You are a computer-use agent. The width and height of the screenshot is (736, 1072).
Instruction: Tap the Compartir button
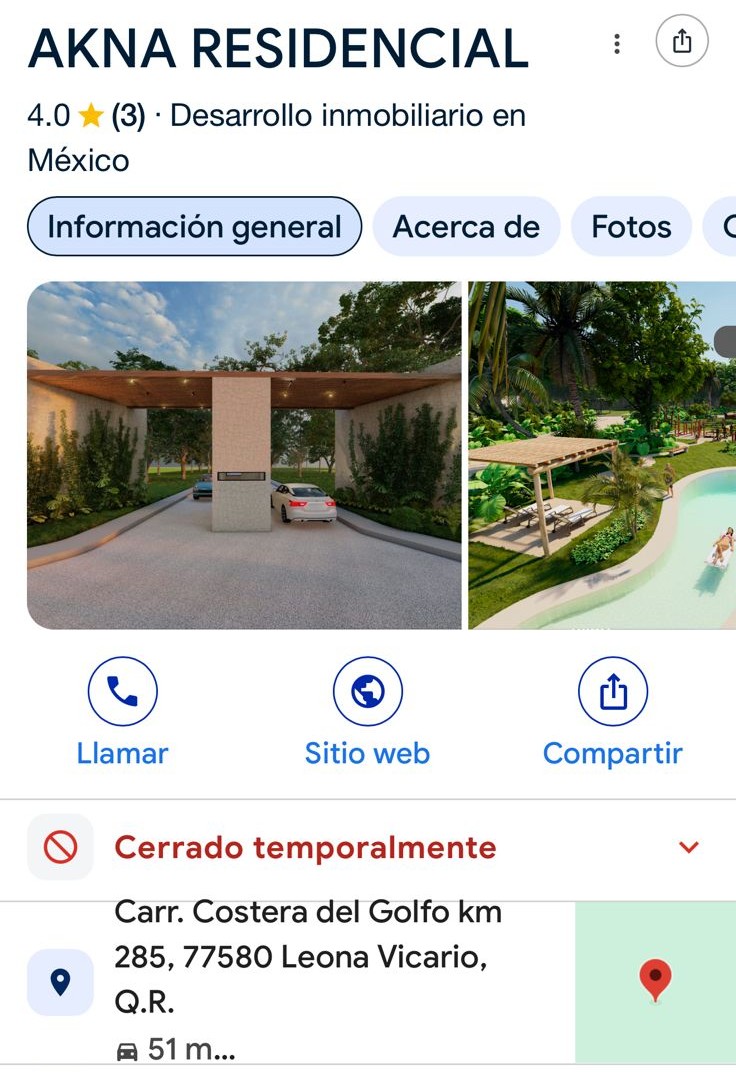pyautogui.click(x=612, y=715)
